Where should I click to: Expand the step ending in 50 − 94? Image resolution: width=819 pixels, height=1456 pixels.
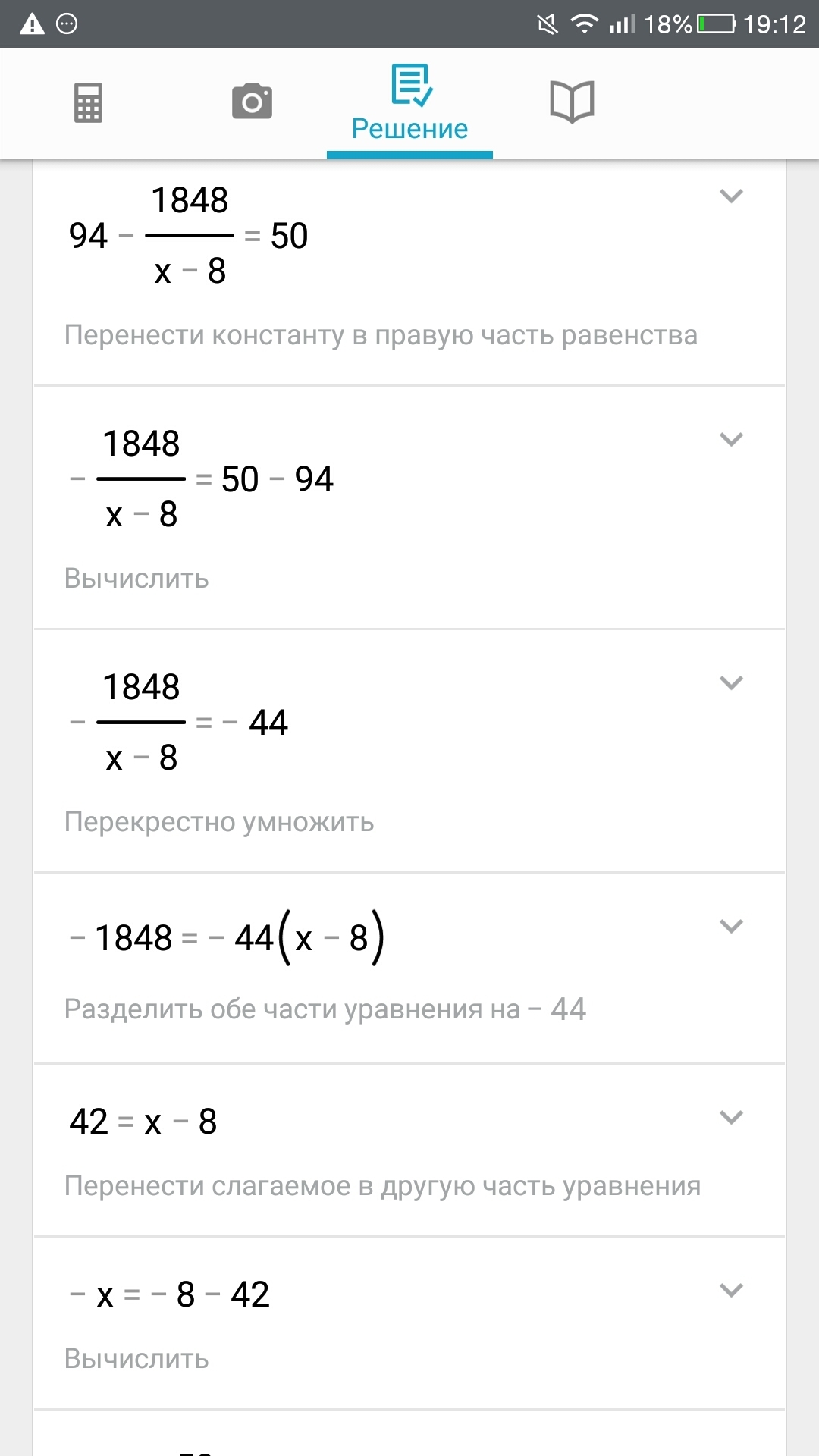tap(731, 440)
